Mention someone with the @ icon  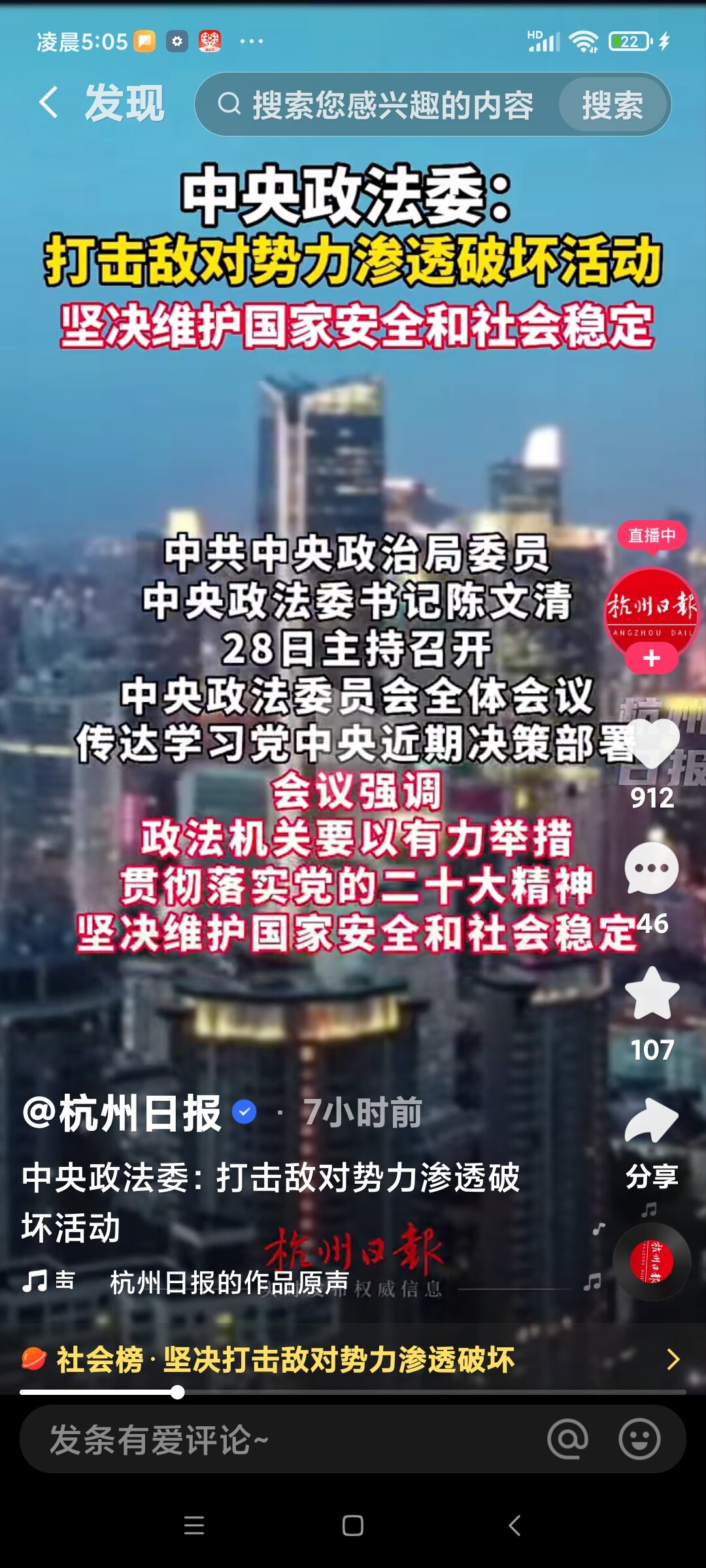click(567, 1439)
